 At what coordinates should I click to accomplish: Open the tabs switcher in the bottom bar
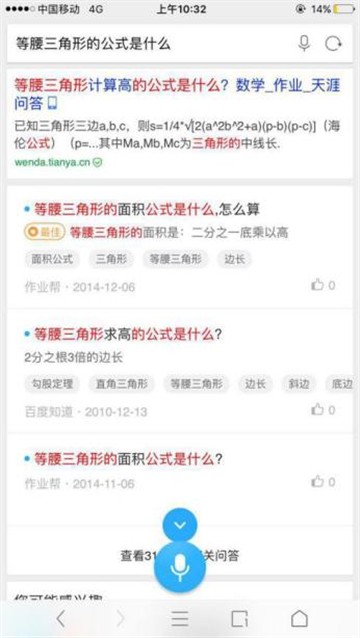click(x=240, y=619)
